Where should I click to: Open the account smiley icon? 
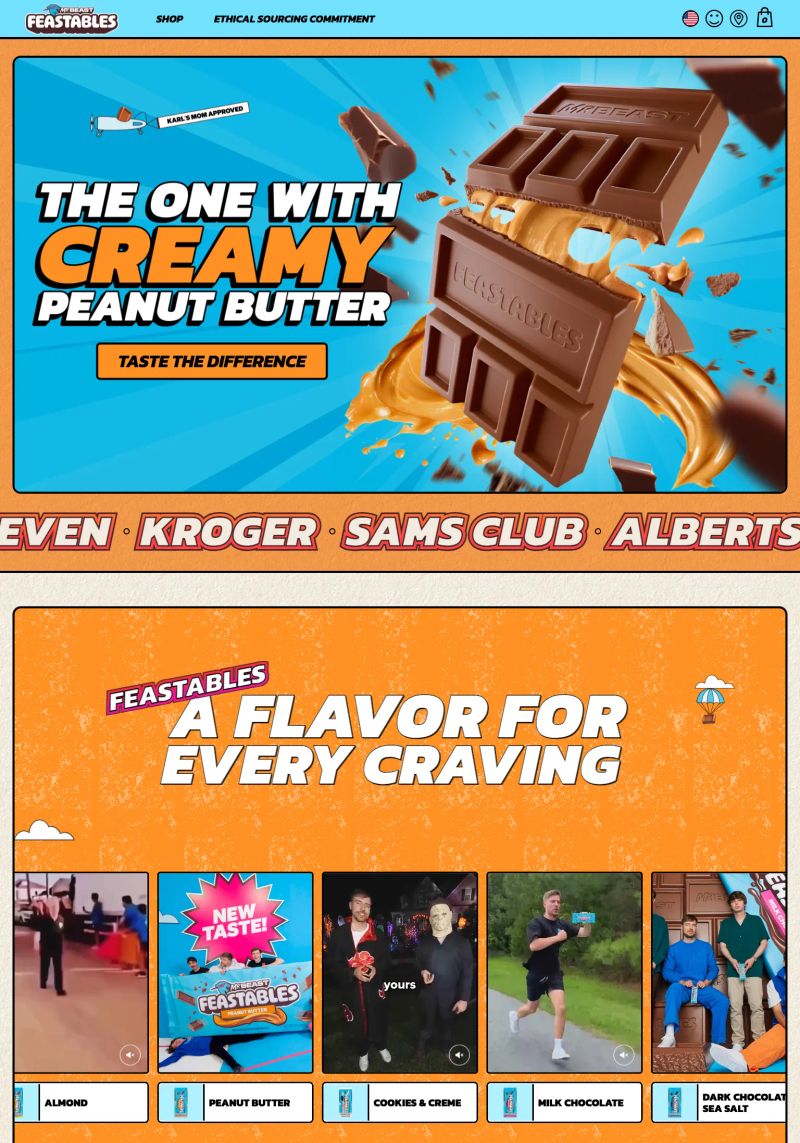(x=714, y=18)
